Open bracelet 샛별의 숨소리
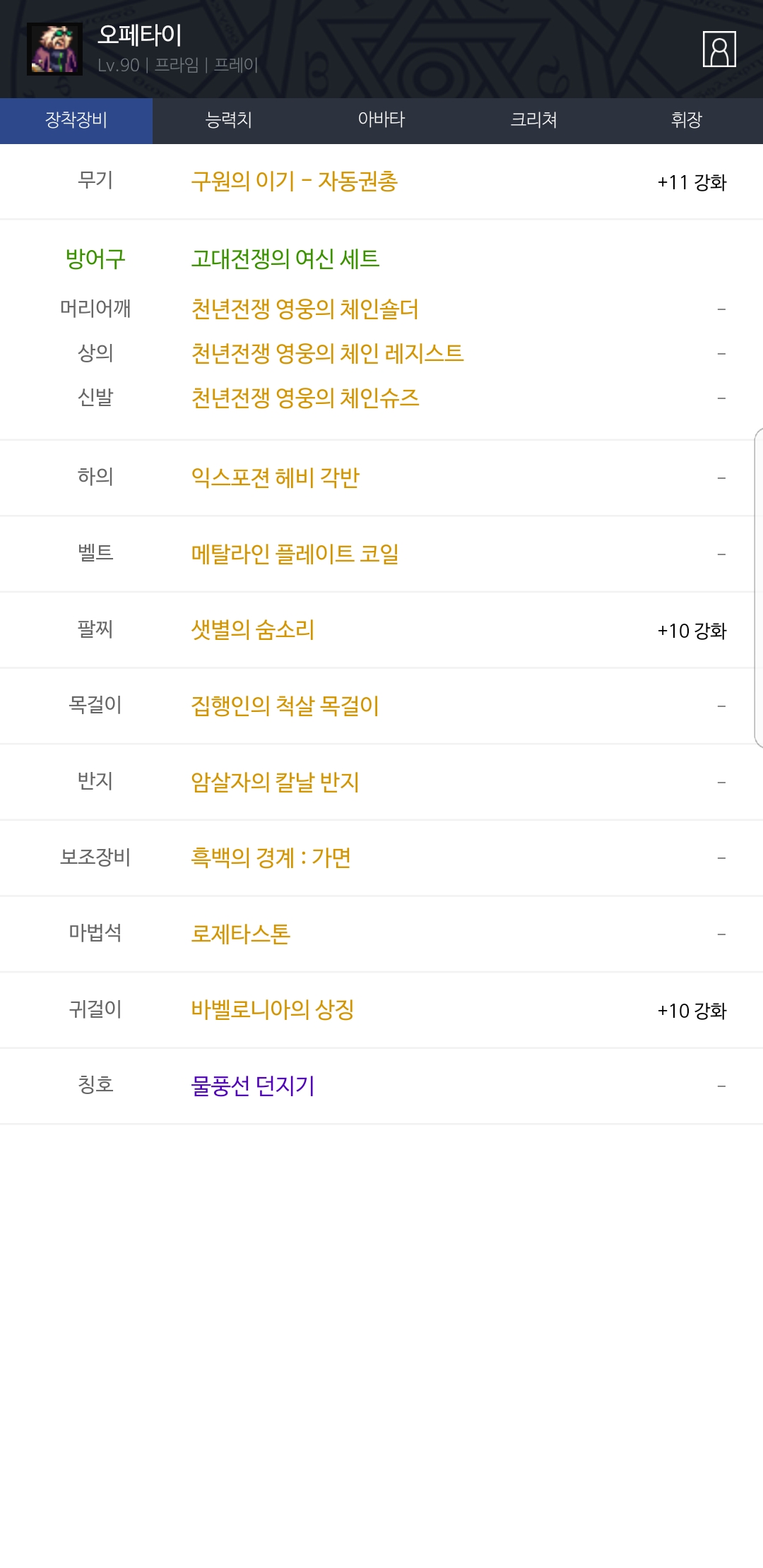 pos(252,629)
